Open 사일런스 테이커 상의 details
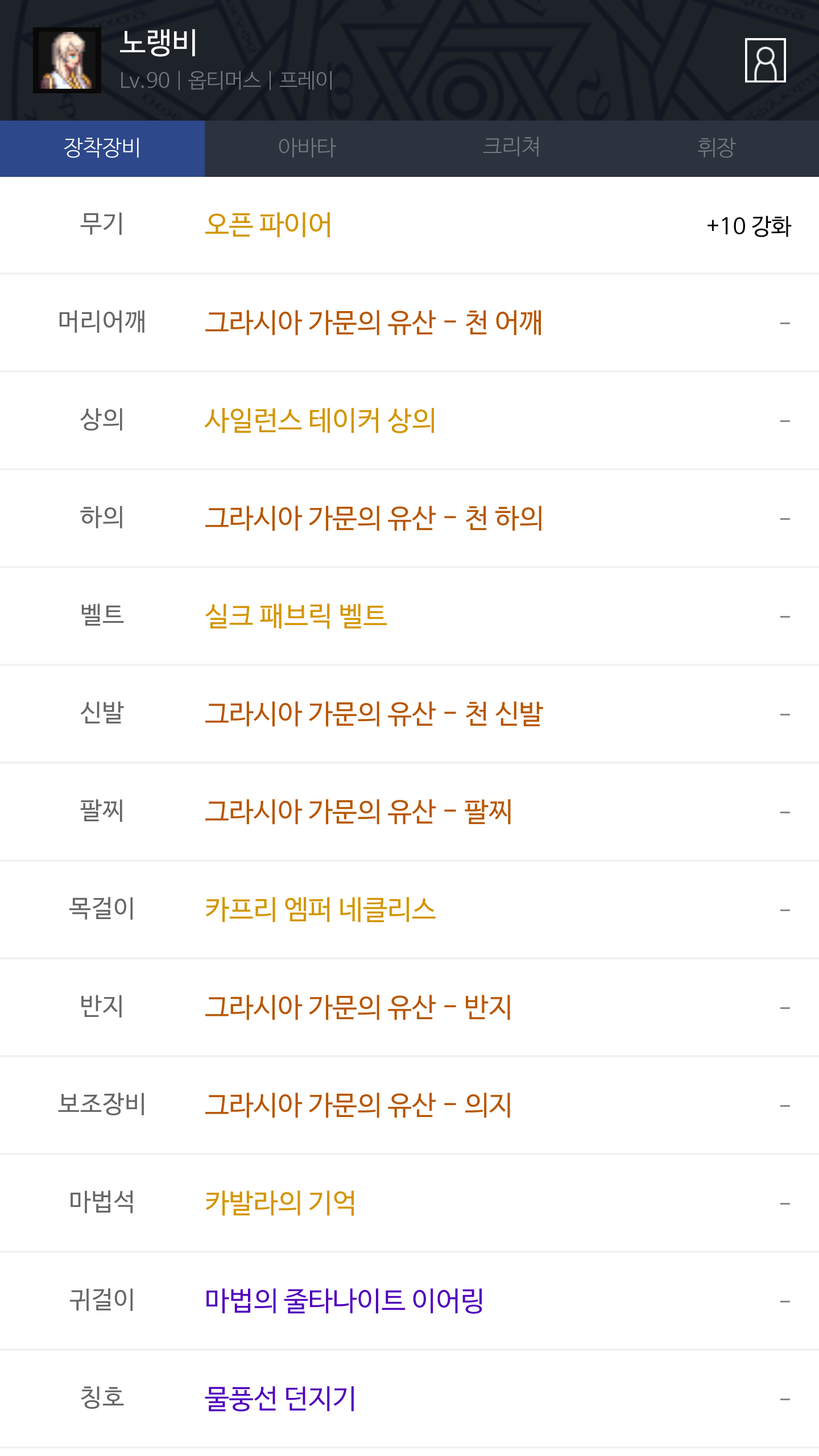 [x=320, y=420]
